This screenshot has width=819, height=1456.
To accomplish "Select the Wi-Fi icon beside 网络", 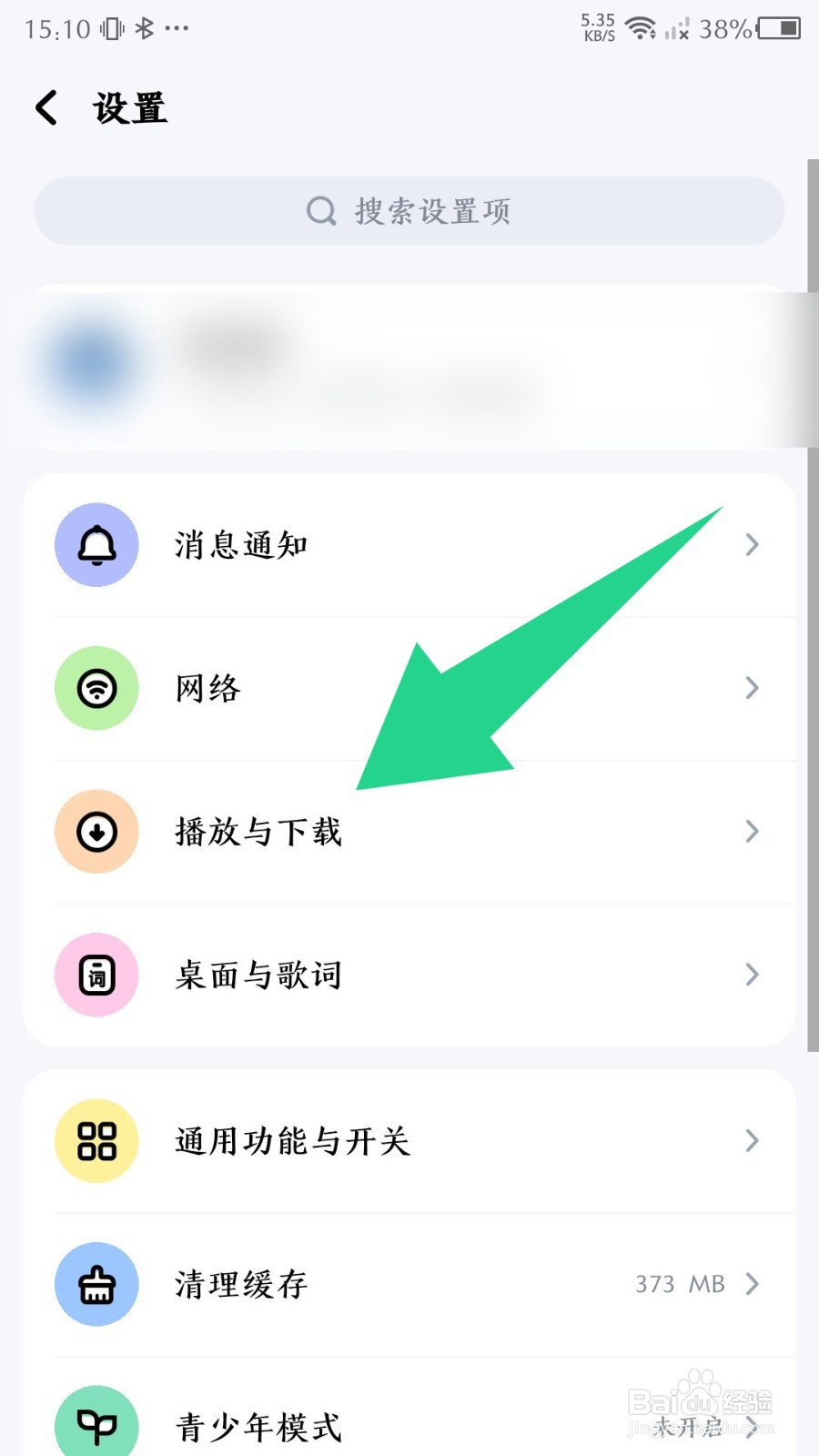I will 96,689.
